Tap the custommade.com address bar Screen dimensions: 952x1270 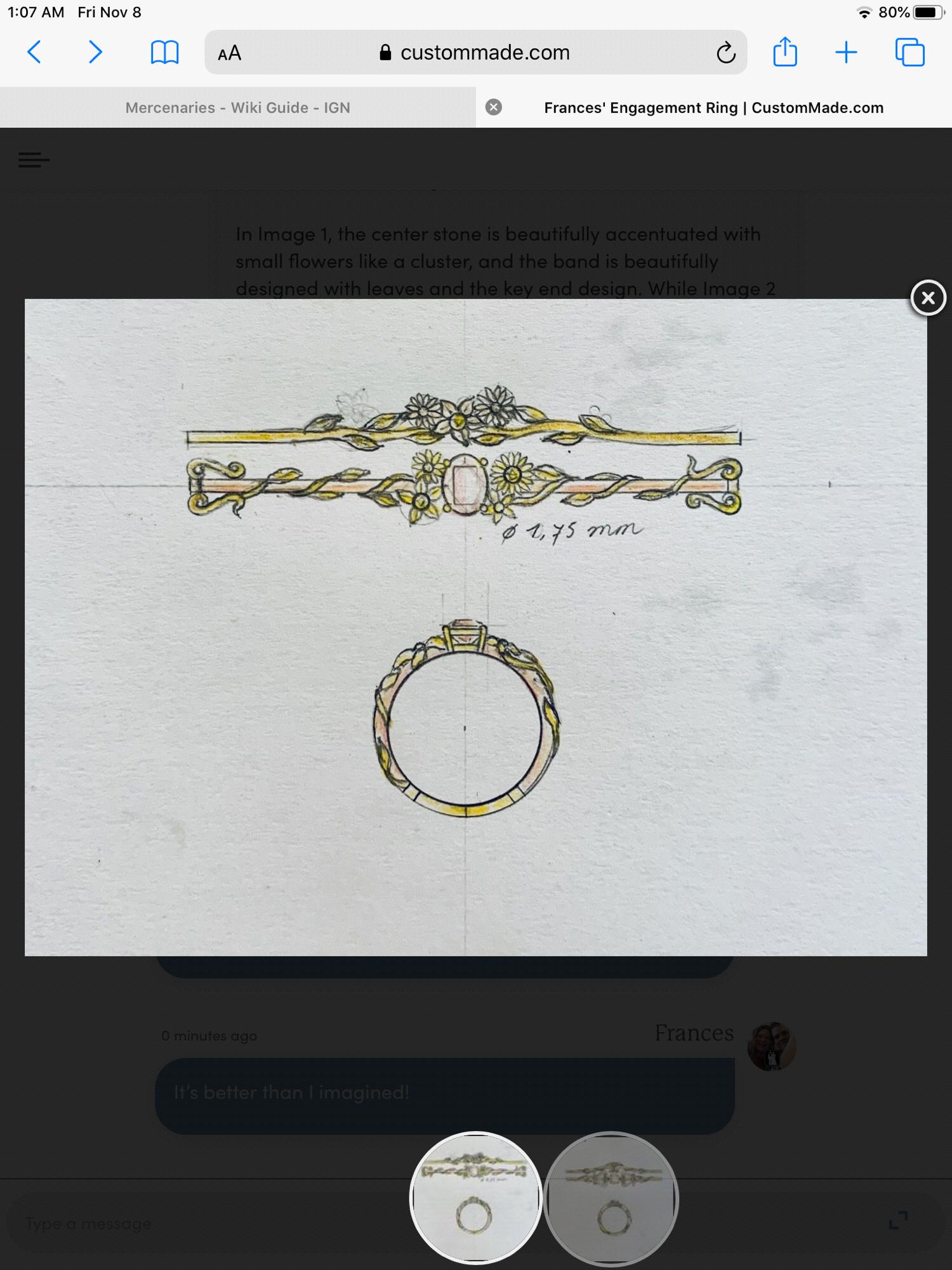(x=475, y=52)
